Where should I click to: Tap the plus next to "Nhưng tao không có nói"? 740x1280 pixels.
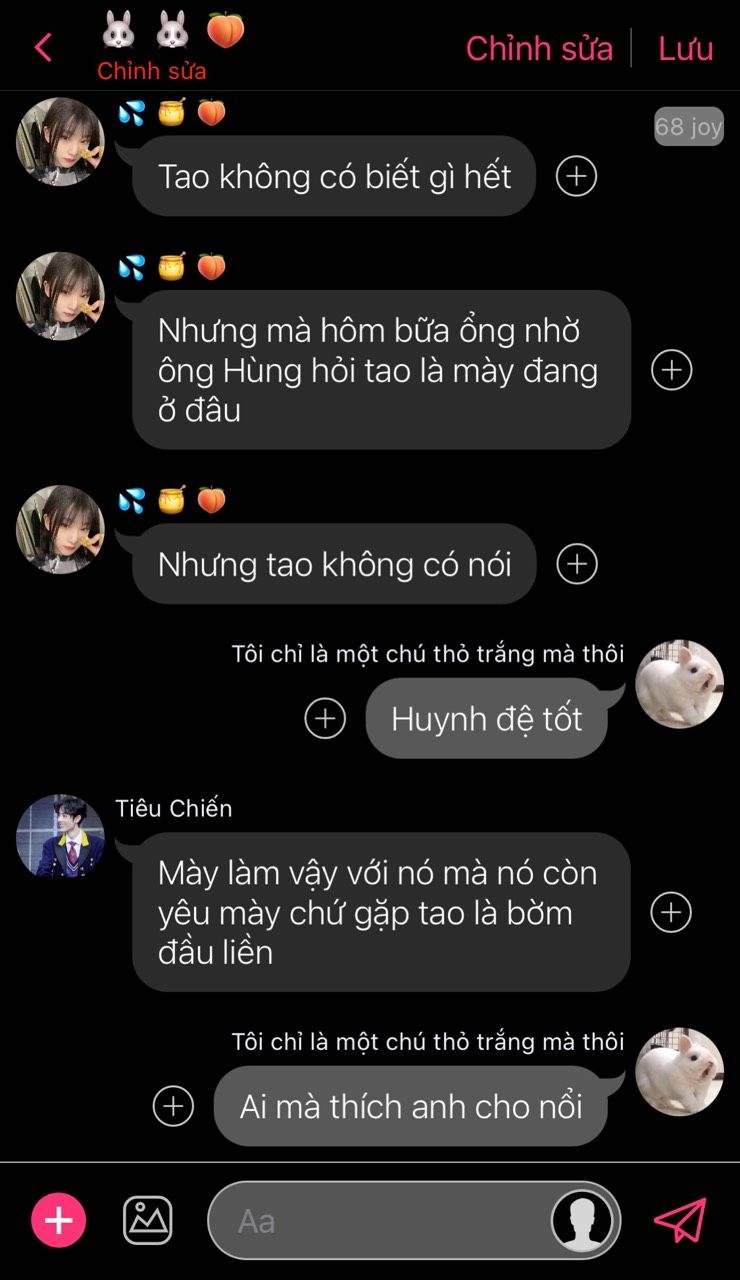click(x=576, y=564)
